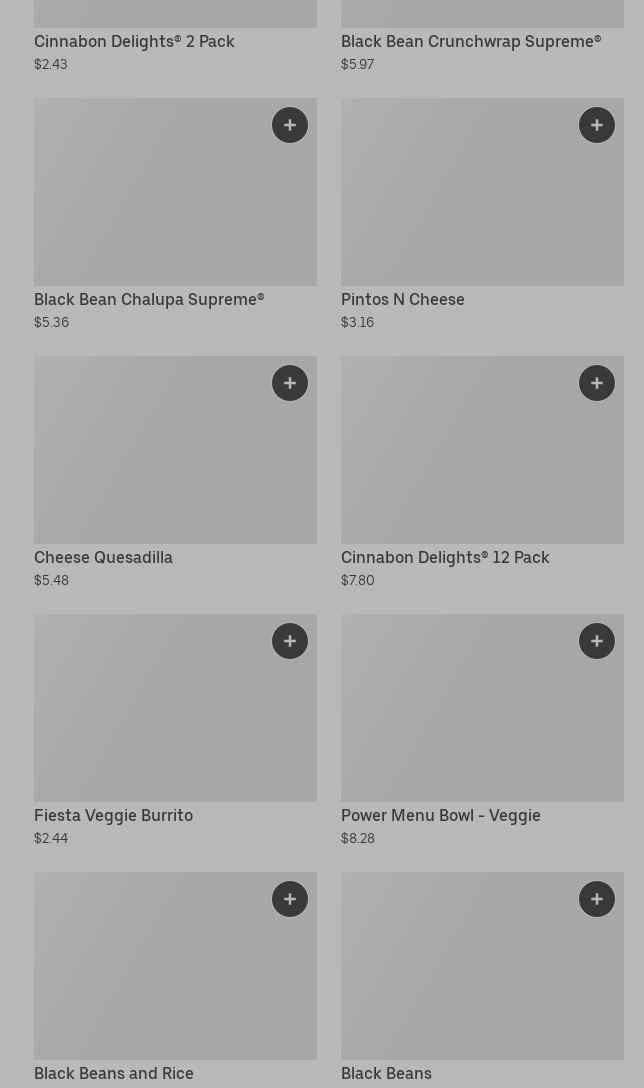Add Power Menu Bowl - Veggie
The width and height of the screenshot is (644, 1088).
tap(597, 641)
